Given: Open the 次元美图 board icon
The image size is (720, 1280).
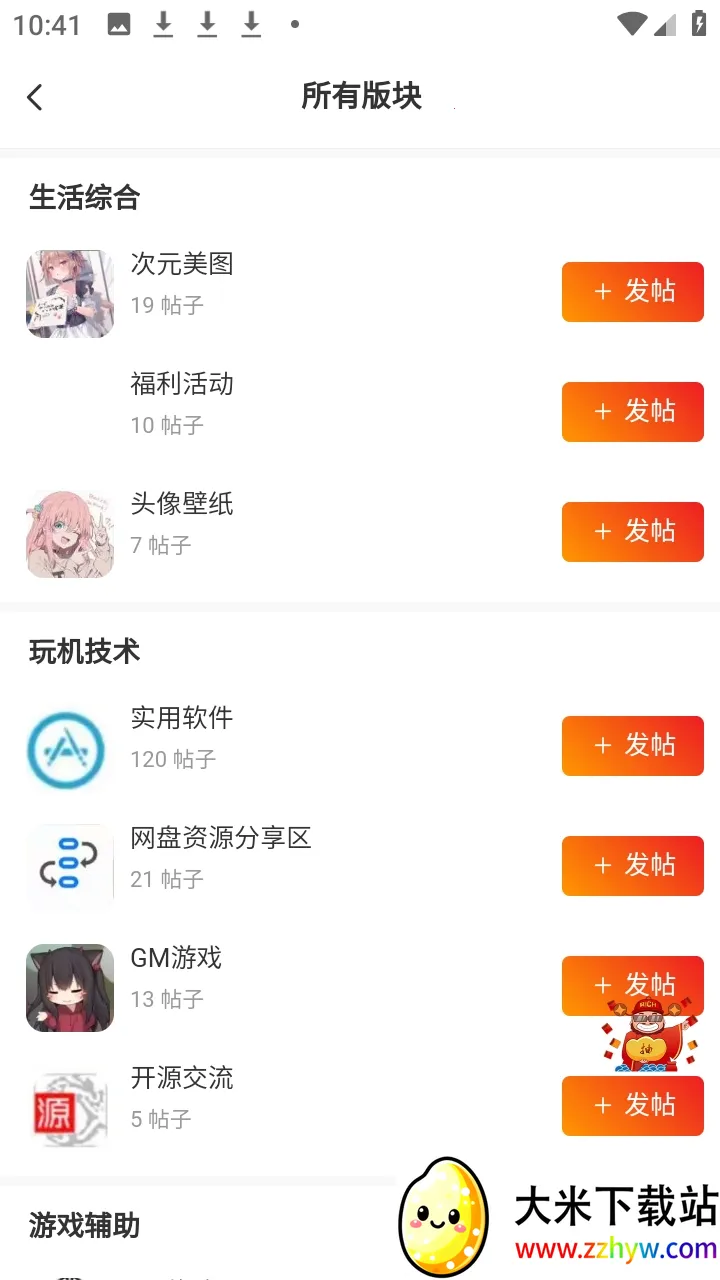Looking at the screenshot, I should click(x=69, y=293).
